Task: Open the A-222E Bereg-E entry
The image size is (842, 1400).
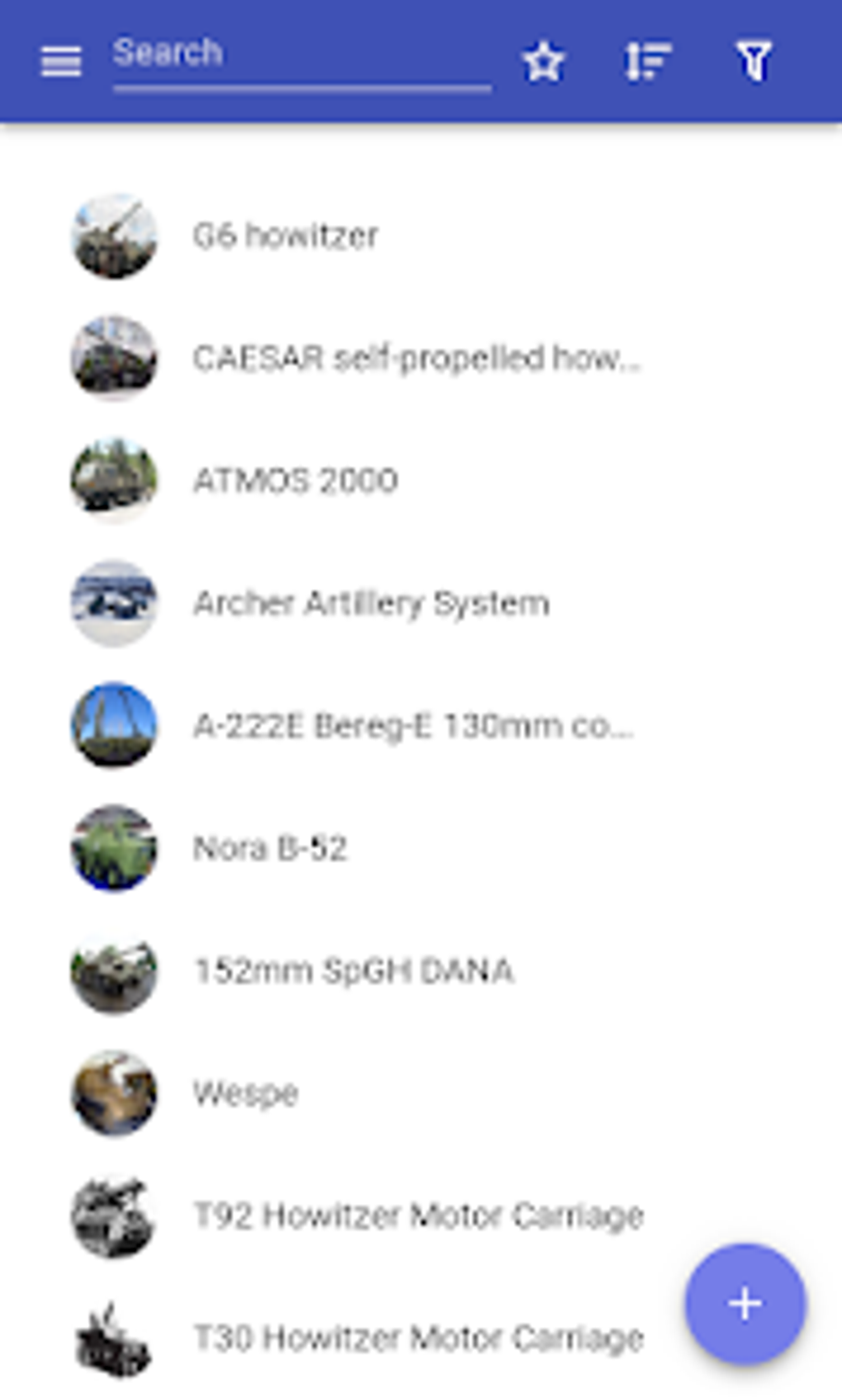Action: point(413,725)
